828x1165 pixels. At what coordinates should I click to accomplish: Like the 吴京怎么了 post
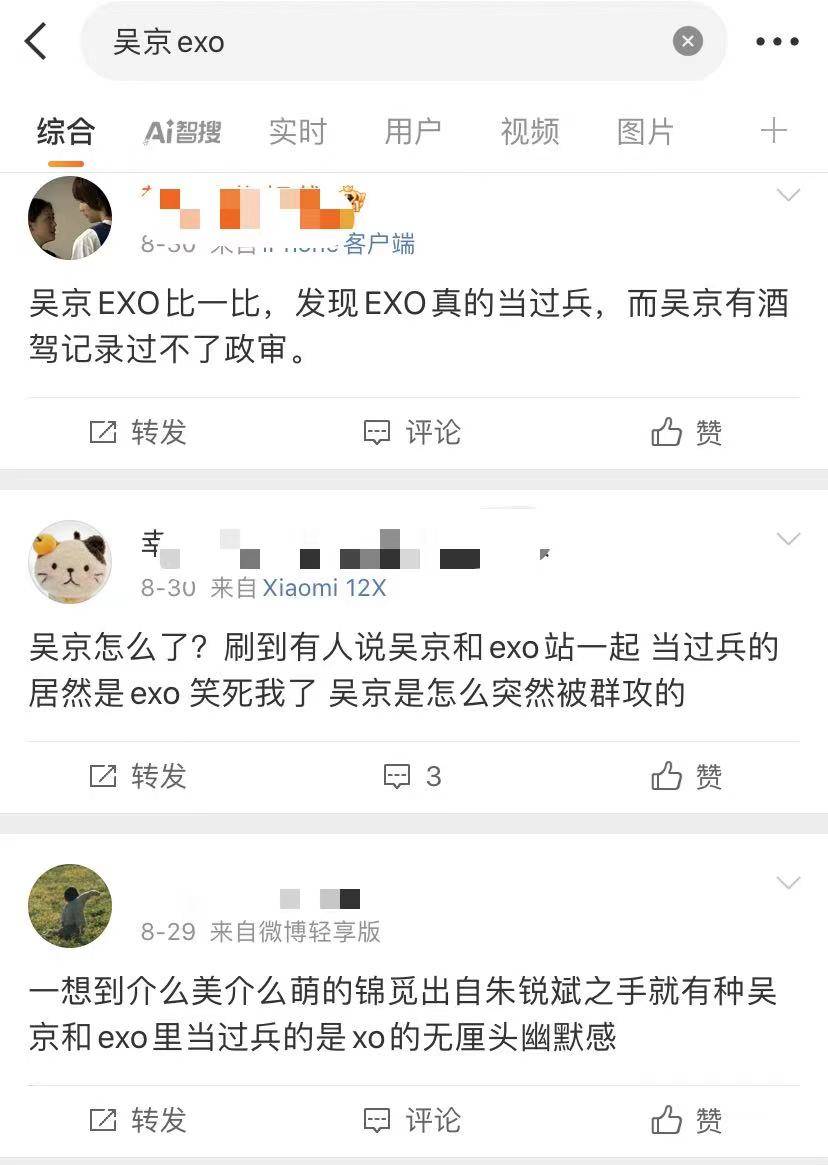pos(687,776)
